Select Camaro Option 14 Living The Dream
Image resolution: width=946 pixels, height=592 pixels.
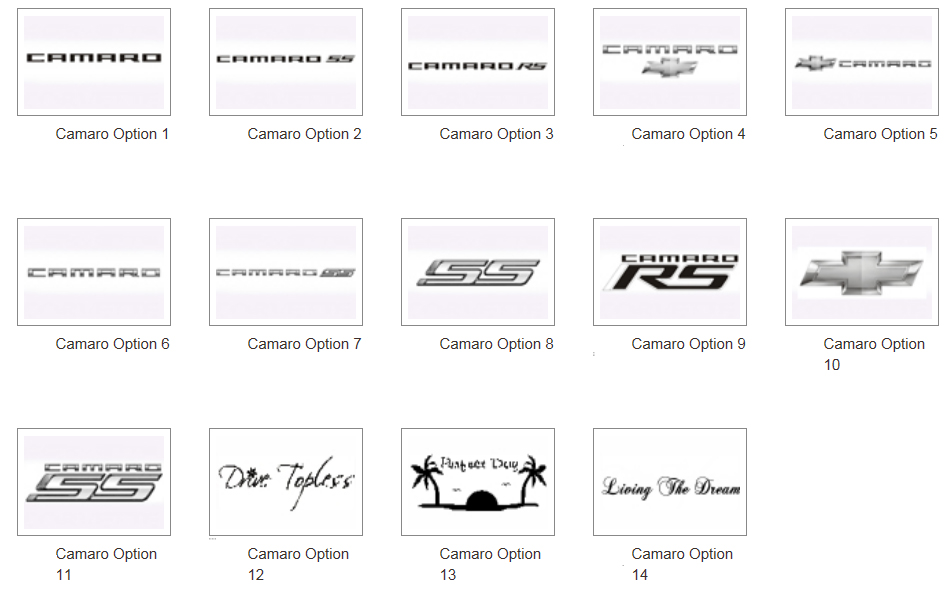pyautogui.click(x=670, y=482)
